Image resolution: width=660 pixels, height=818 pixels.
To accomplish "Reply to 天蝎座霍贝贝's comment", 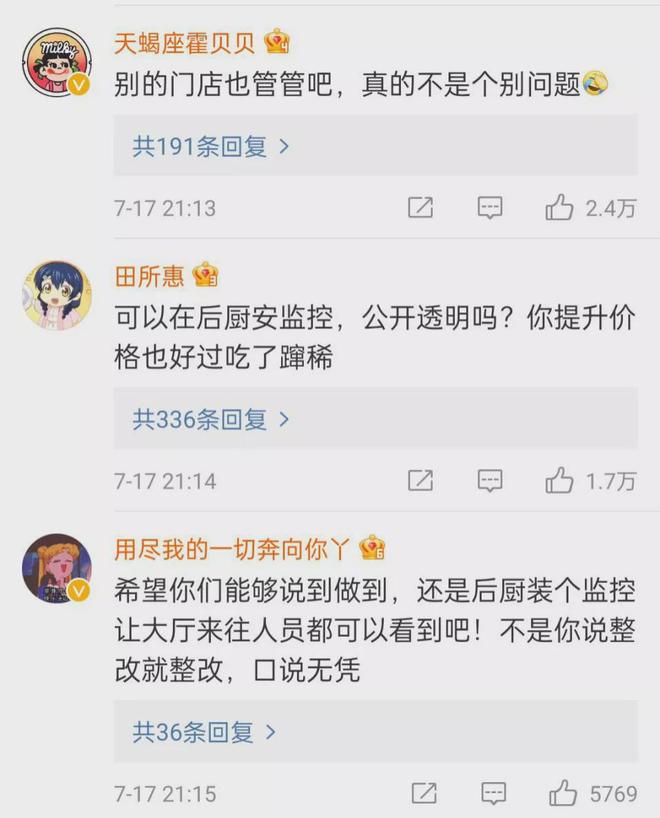I will (489, 208).
